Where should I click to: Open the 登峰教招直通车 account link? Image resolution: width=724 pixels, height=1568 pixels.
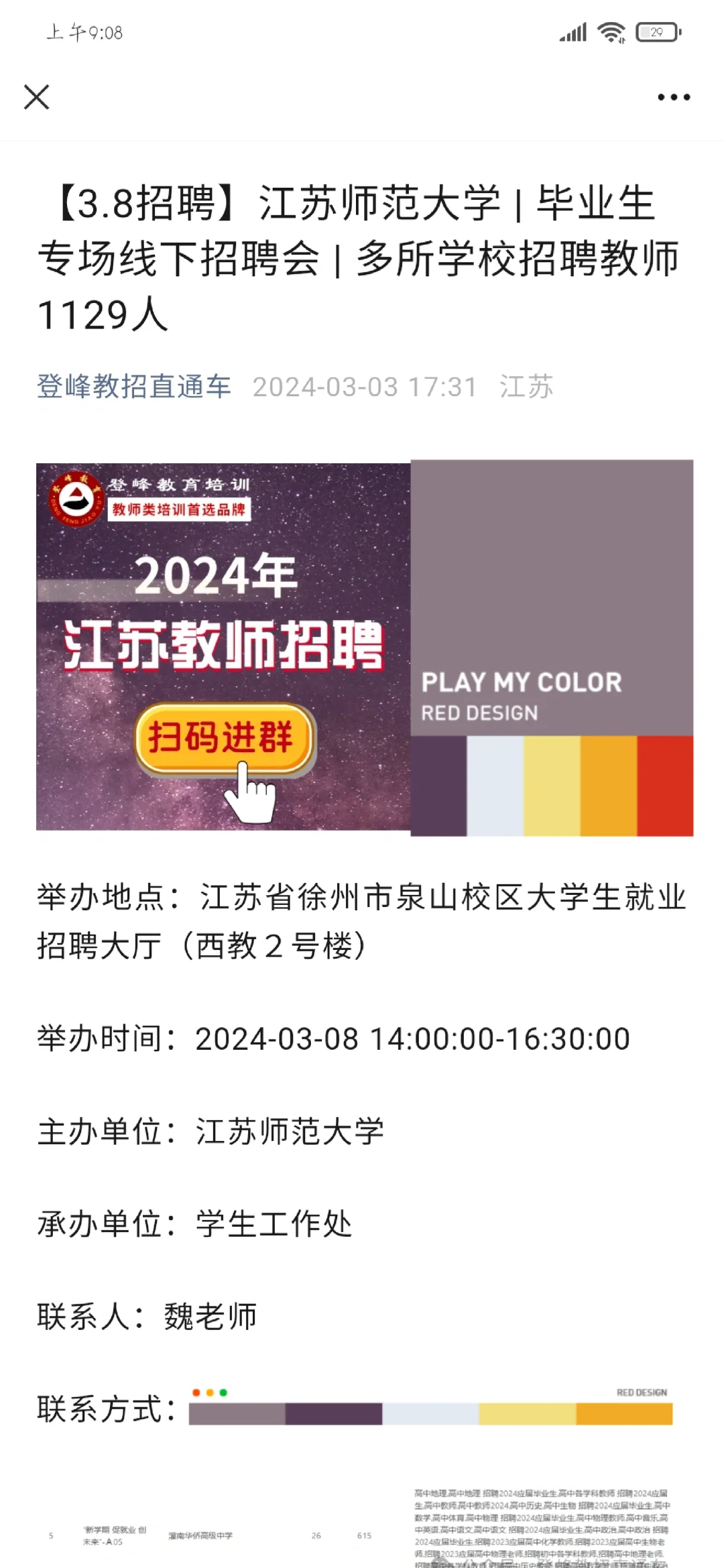134,387
